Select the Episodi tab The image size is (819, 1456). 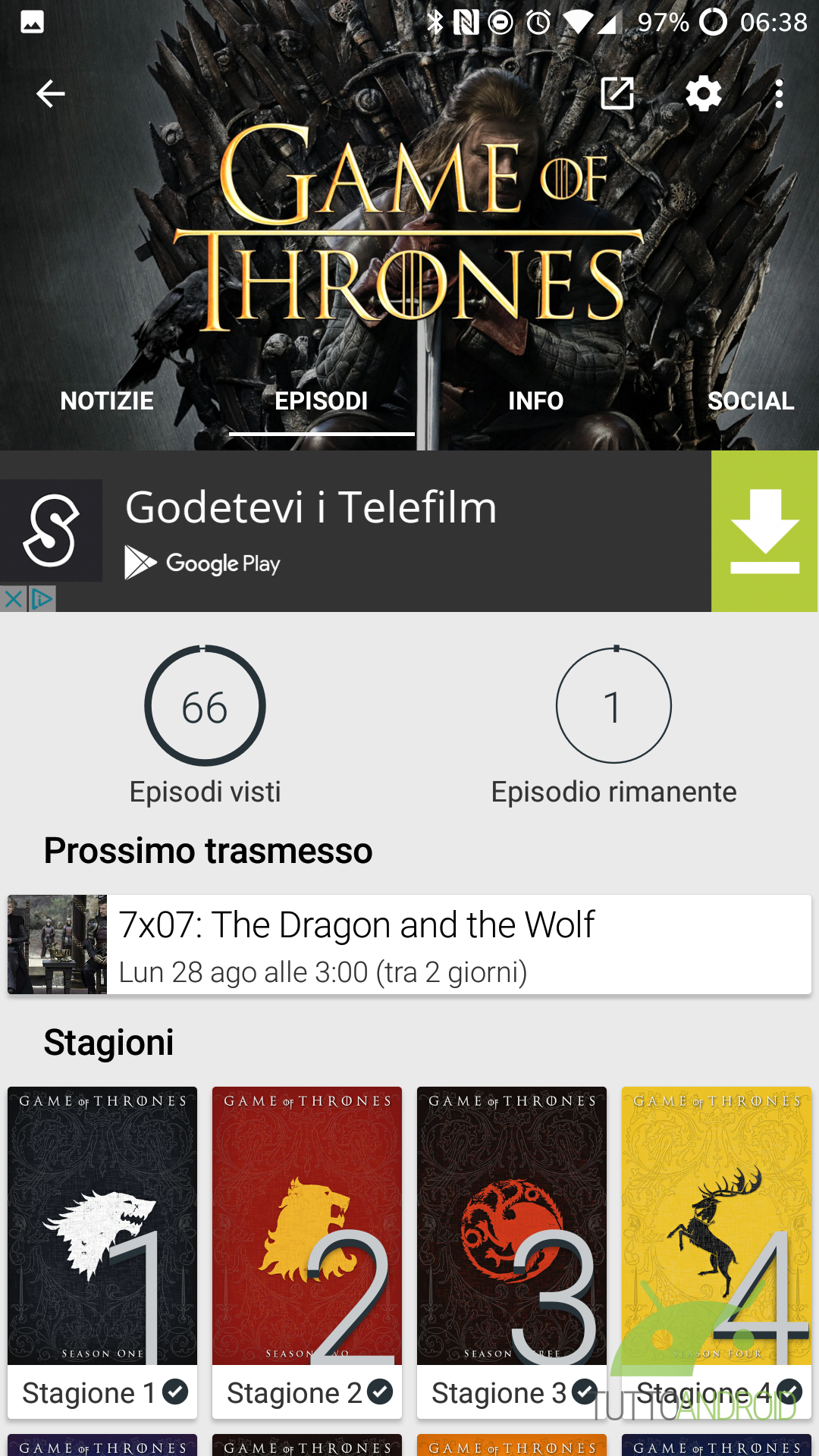point(321,400)
